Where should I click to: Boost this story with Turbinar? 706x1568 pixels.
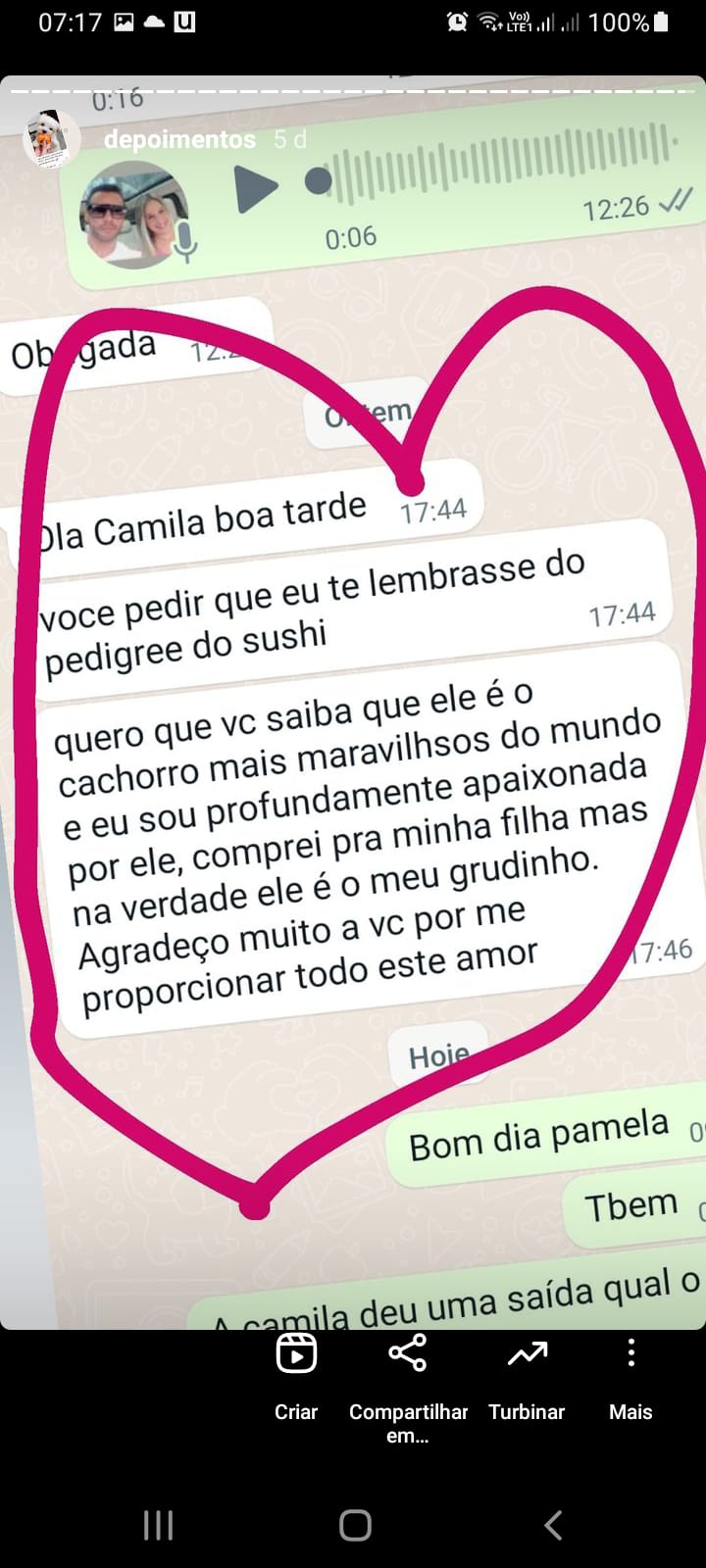pos(527,1374)
